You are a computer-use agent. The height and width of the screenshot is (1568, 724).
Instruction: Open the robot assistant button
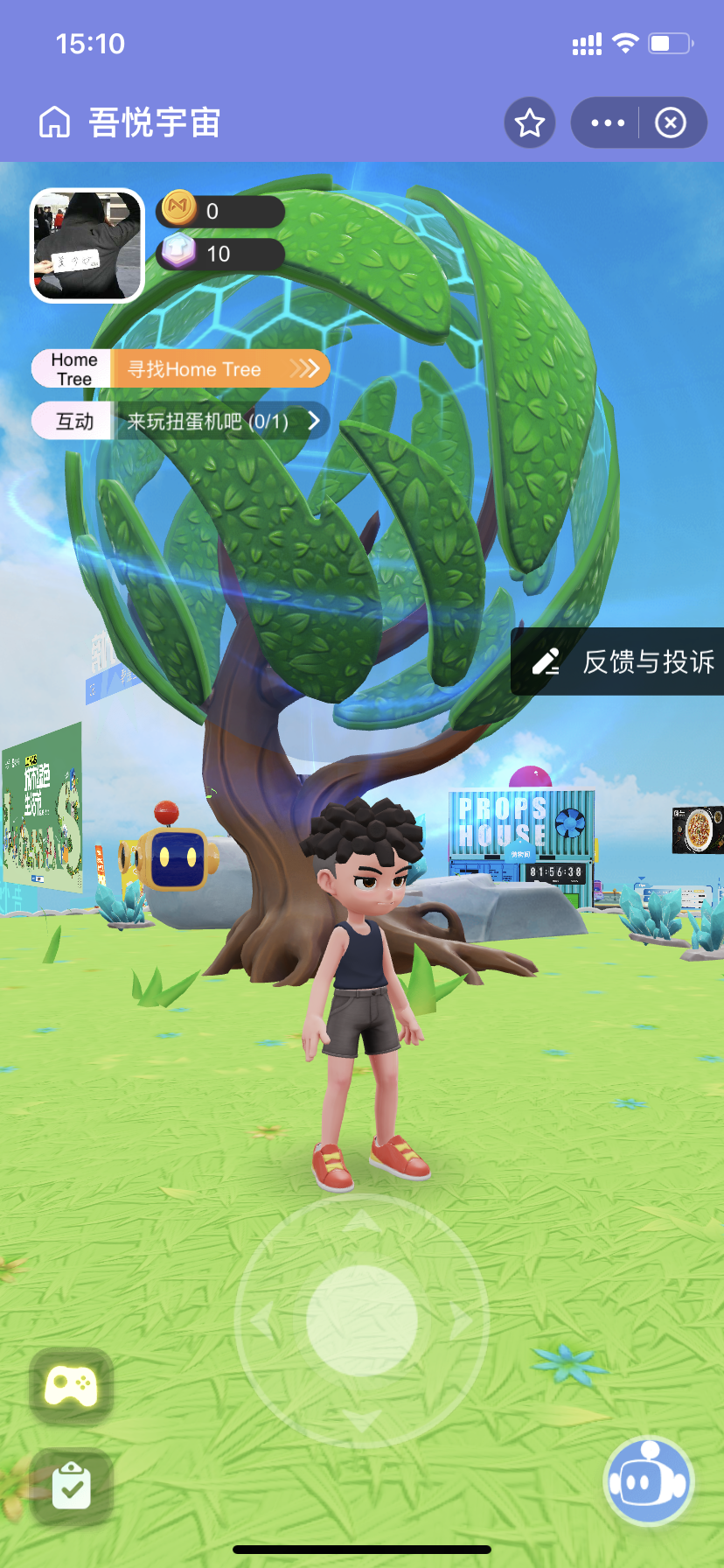(x=648, y=1480)
